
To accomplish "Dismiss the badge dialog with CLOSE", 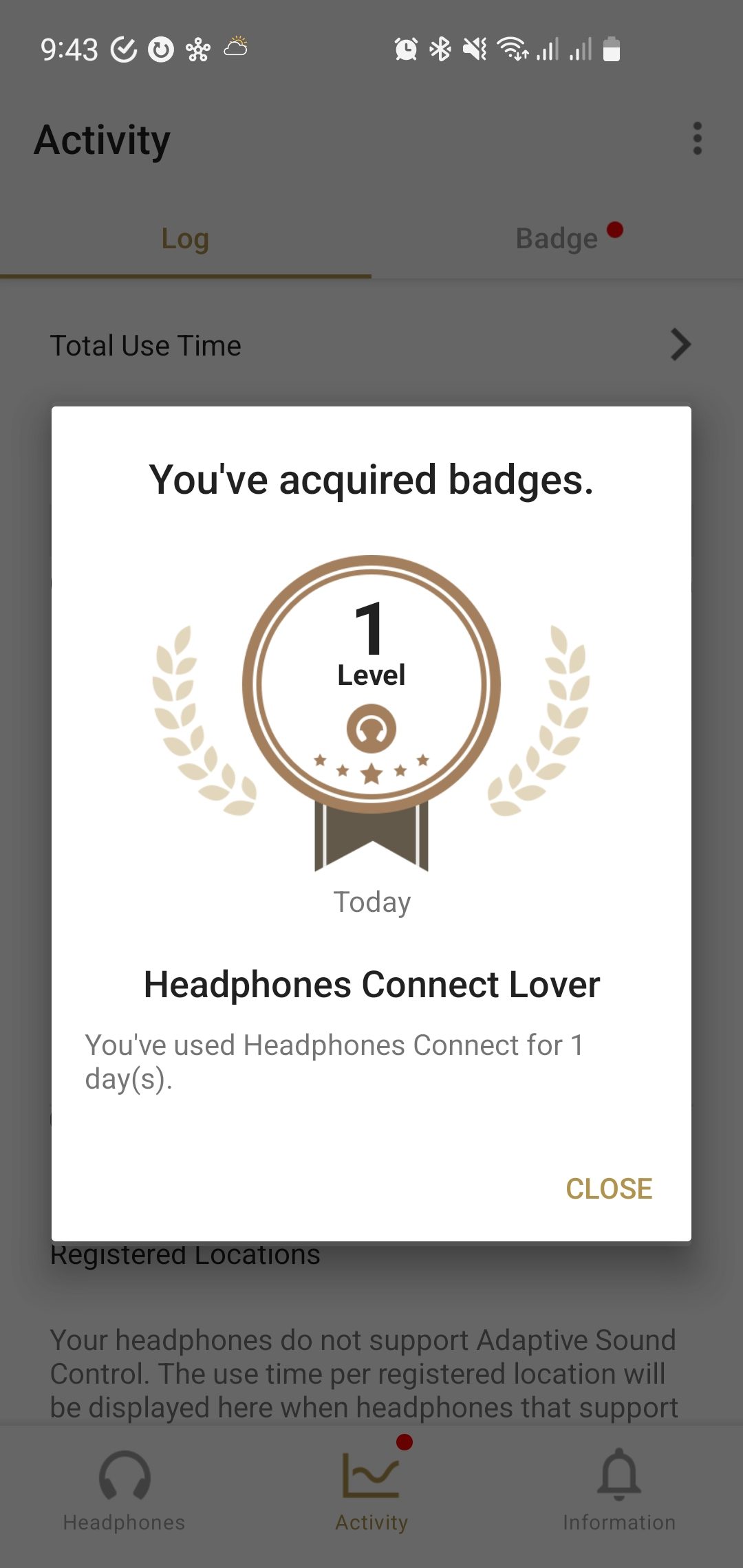I will point(608,1188).
